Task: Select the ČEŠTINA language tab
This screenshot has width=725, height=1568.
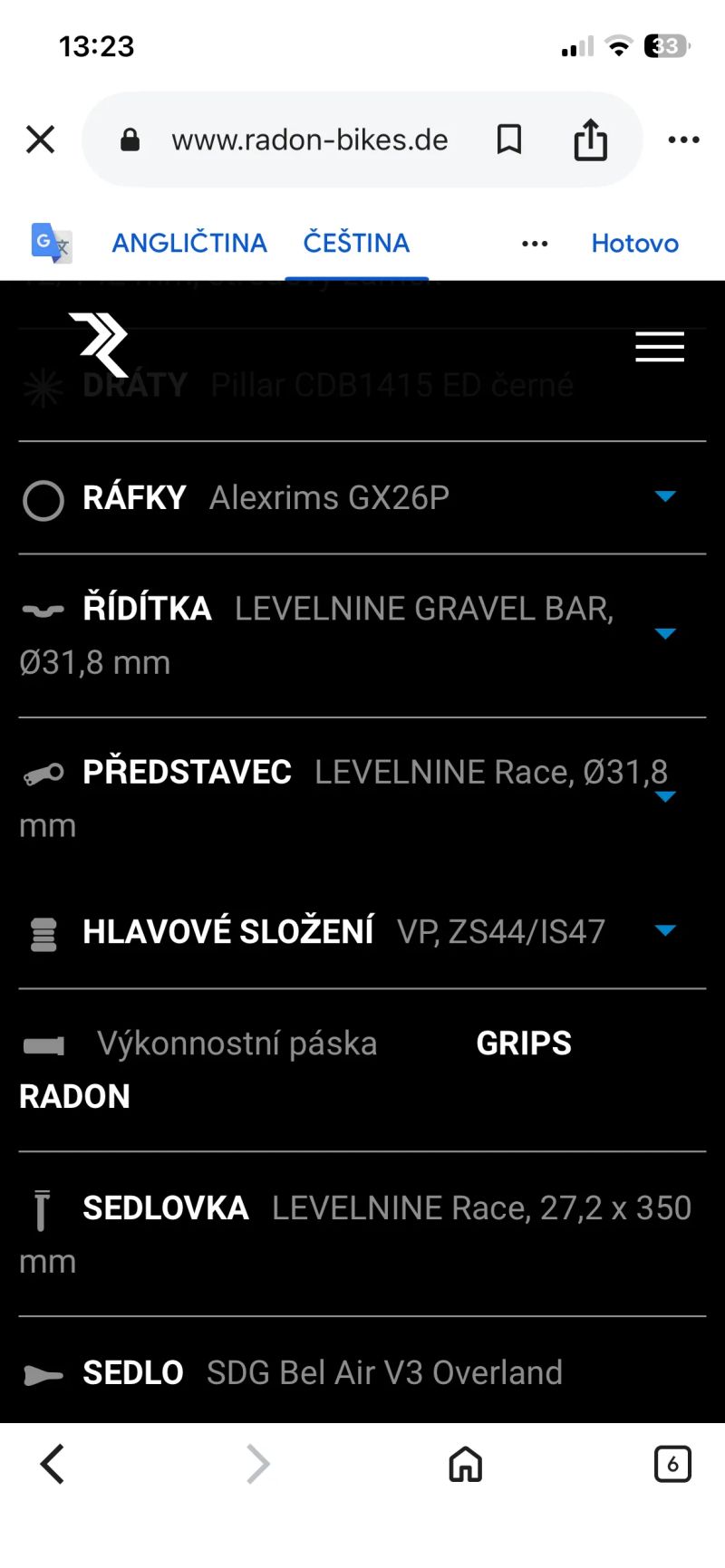Action: [355, 243]
